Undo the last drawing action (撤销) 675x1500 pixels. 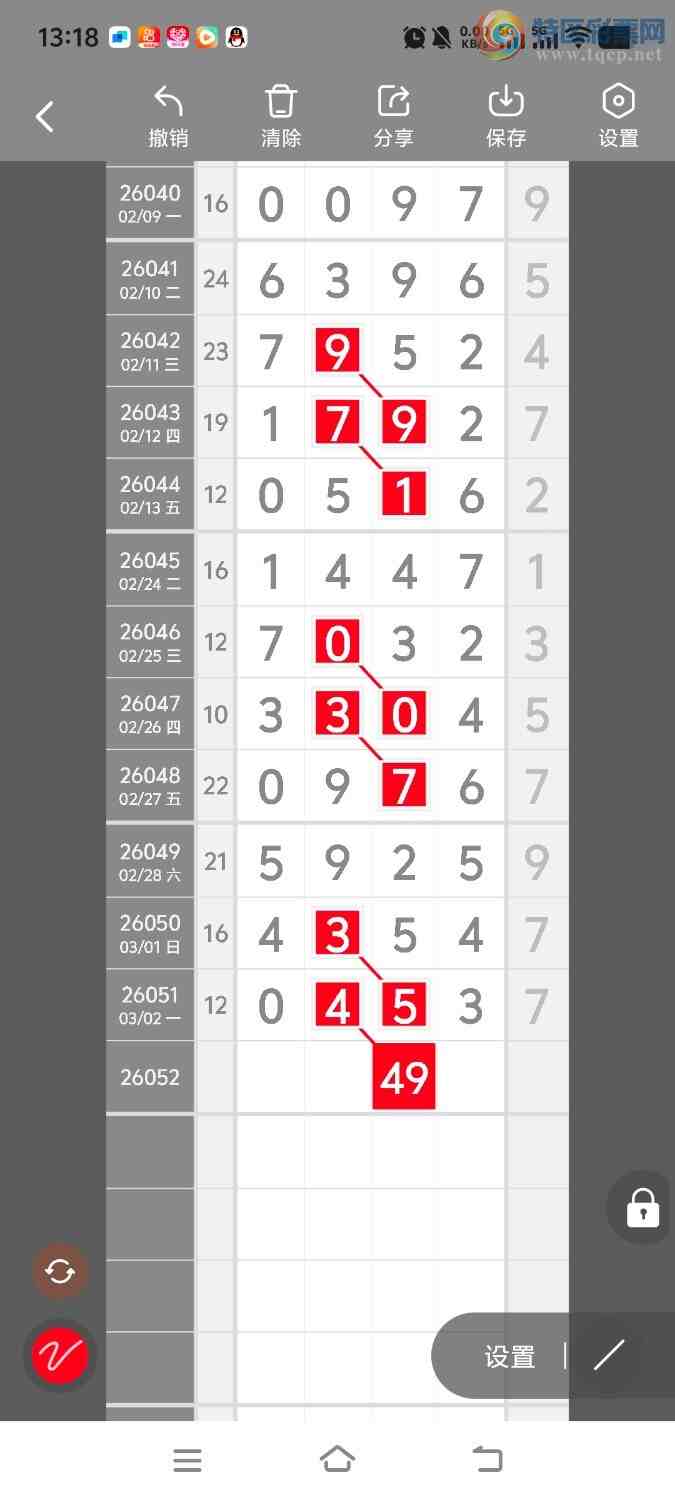168,117
